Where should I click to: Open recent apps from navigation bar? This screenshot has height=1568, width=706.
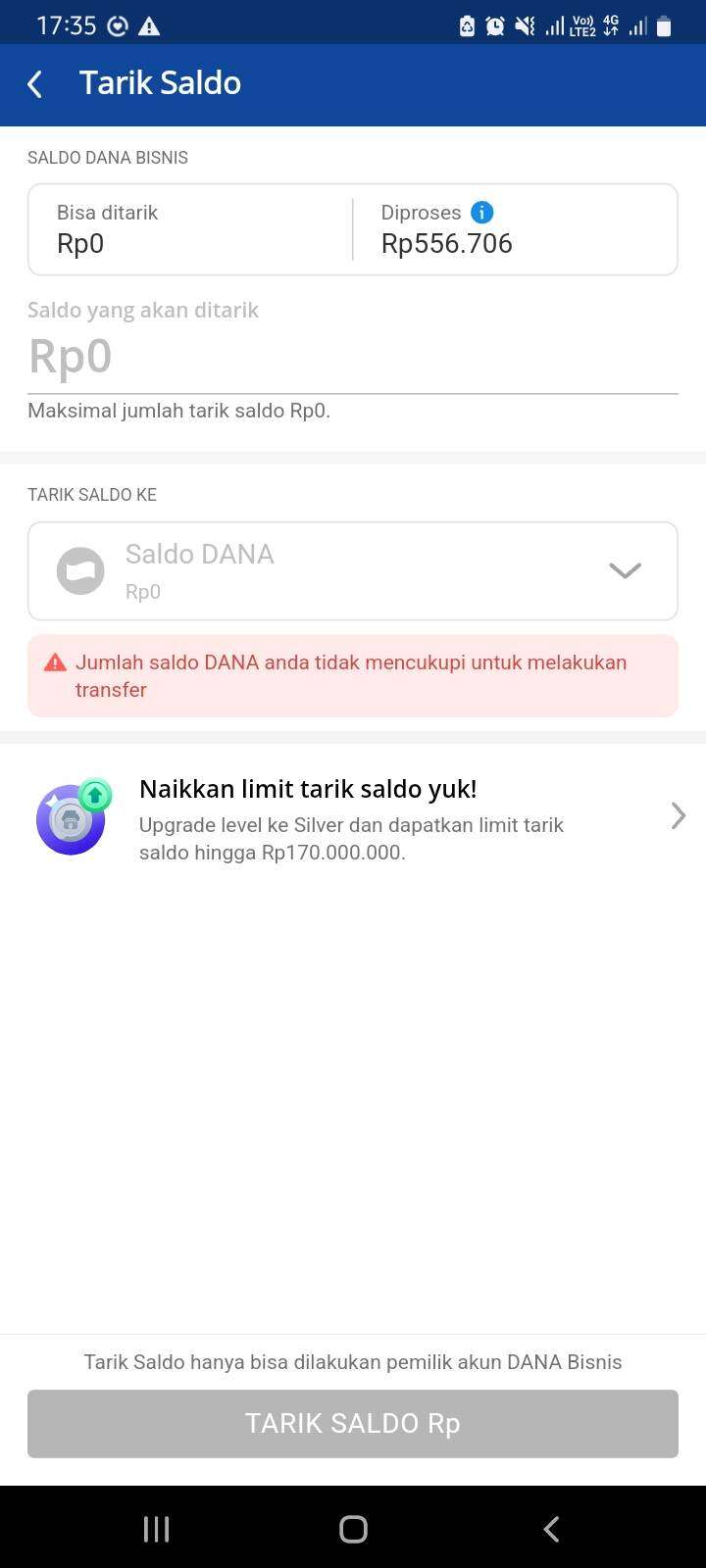157,1529
